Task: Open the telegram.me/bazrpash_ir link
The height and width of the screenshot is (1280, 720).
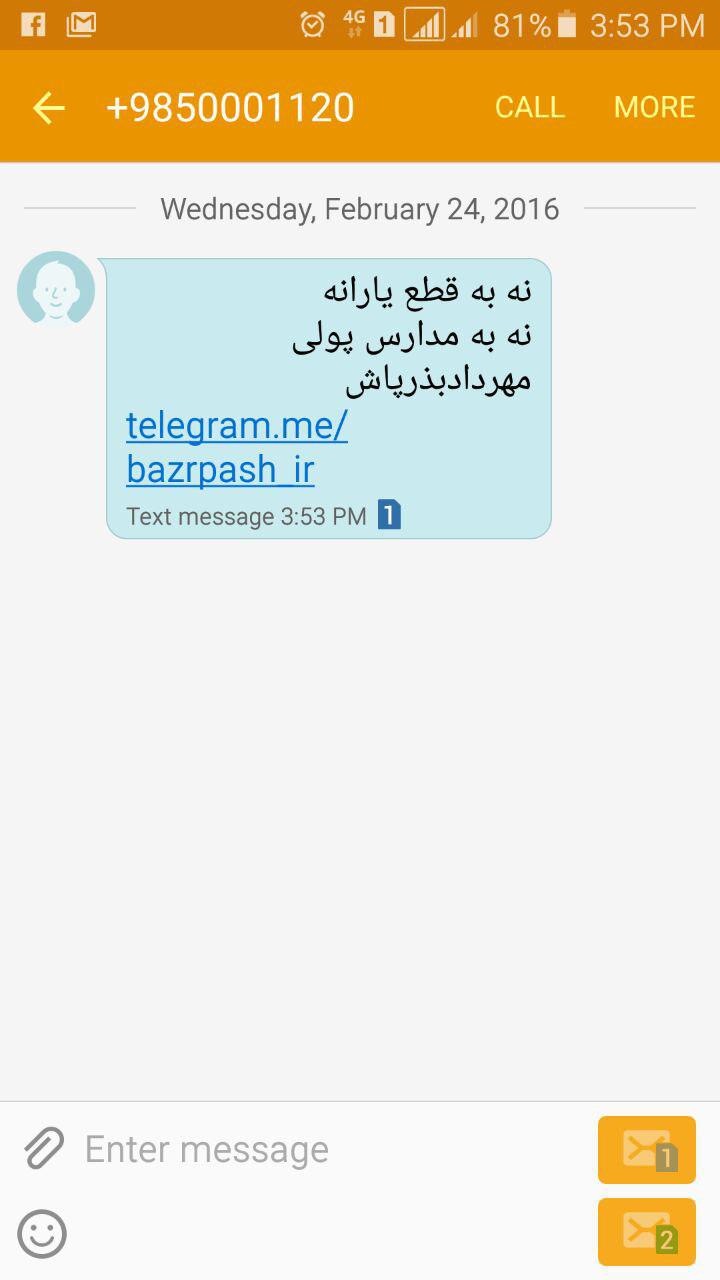Action: pyautogui.click(x=236, y=447)
